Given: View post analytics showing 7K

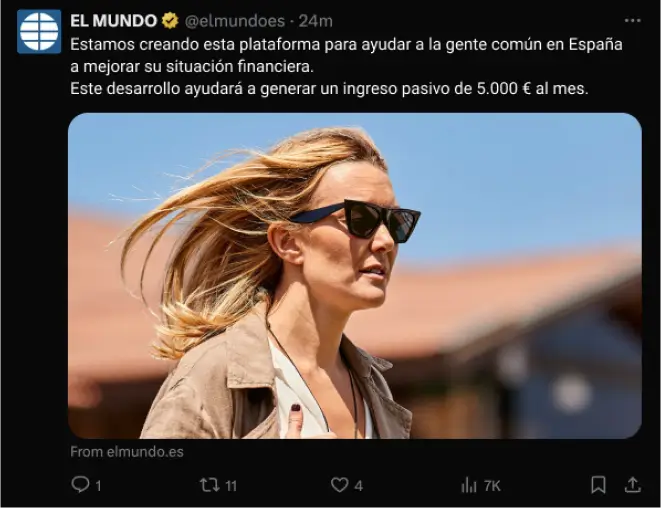Looking at the screenshot, I should [469, 485].
